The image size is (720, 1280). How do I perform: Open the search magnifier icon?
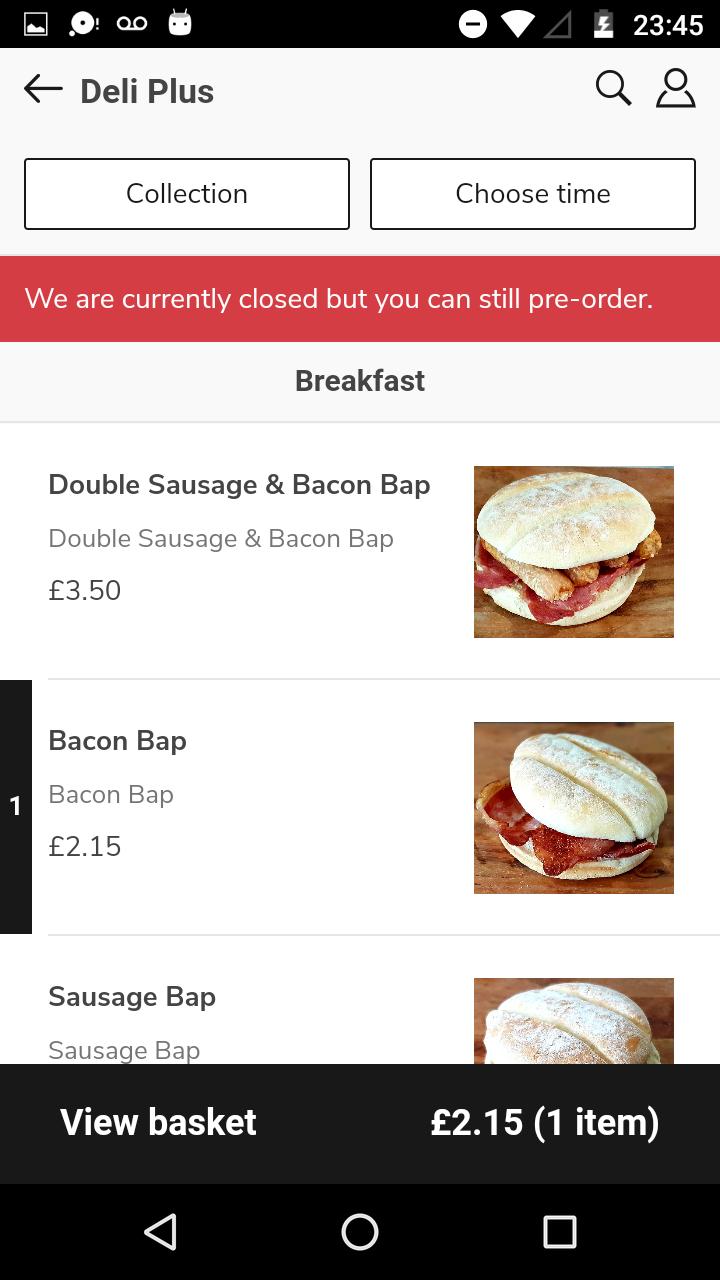(x=613, y=88)
